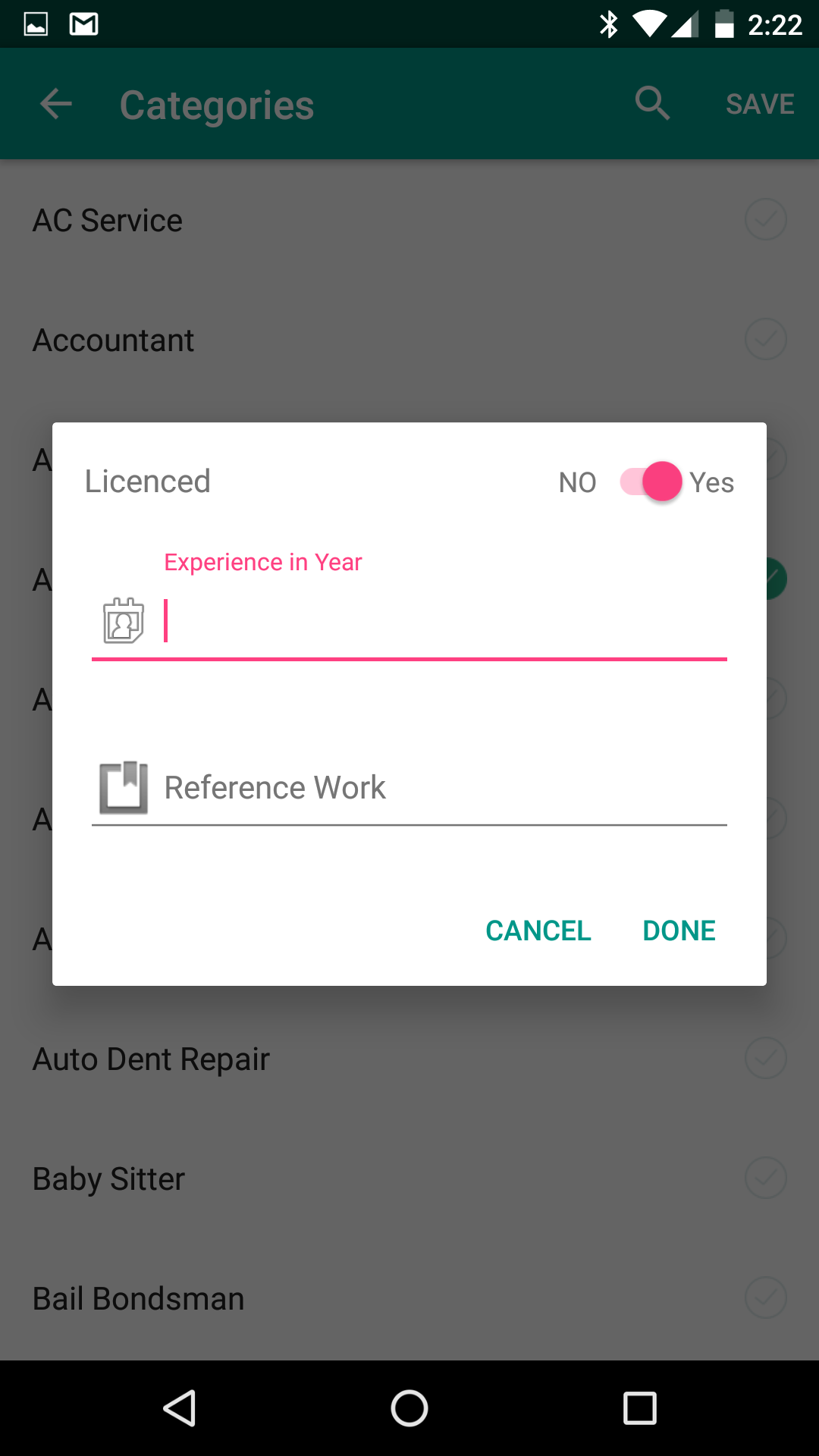The width and height of the screenshot is (819, 1456).
Task: Tap the system back button
Action: tap(180, 1409)
